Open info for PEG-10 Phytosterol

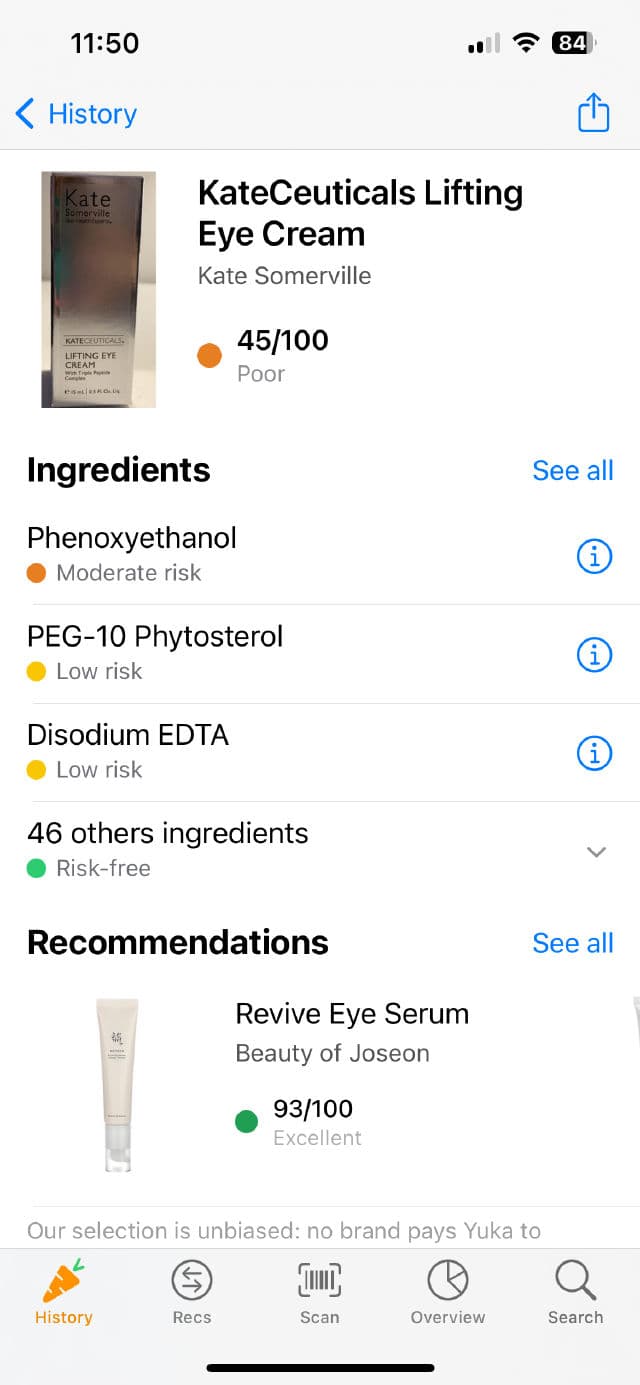pyautogui.click(x=594, y=654)
